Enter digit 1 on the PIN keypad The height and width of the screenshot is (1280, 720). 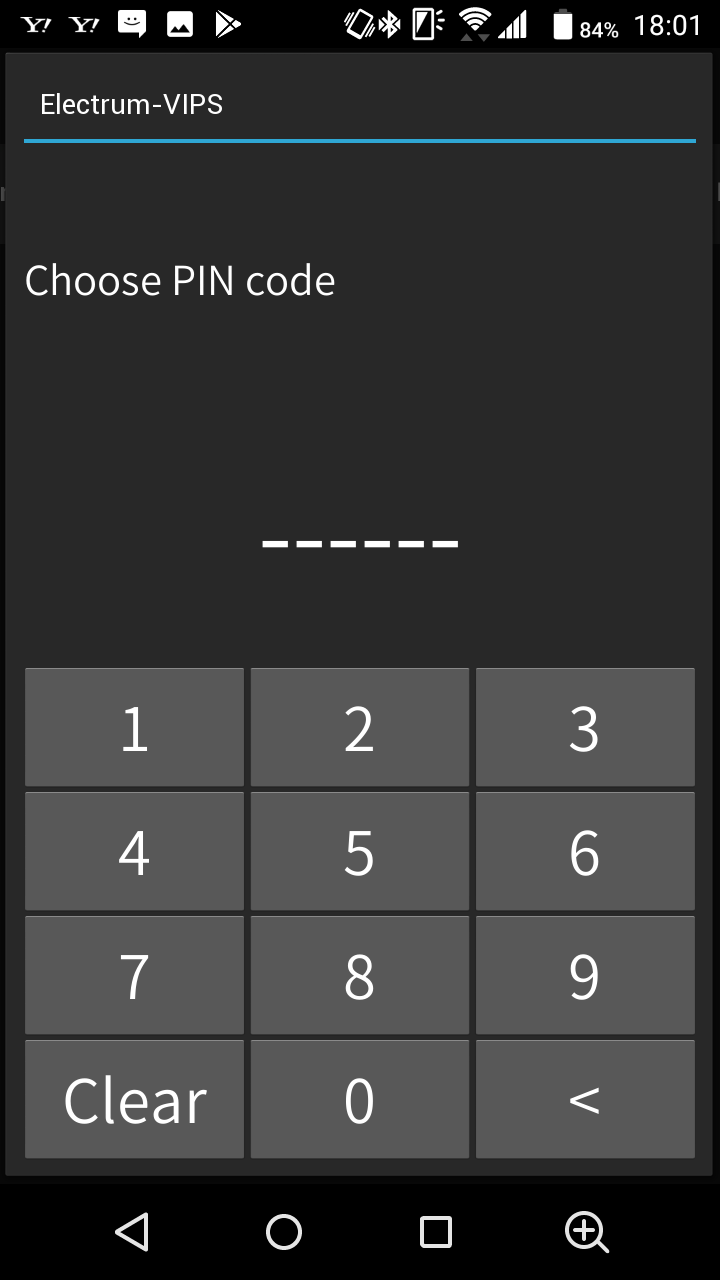pos(134,727)
